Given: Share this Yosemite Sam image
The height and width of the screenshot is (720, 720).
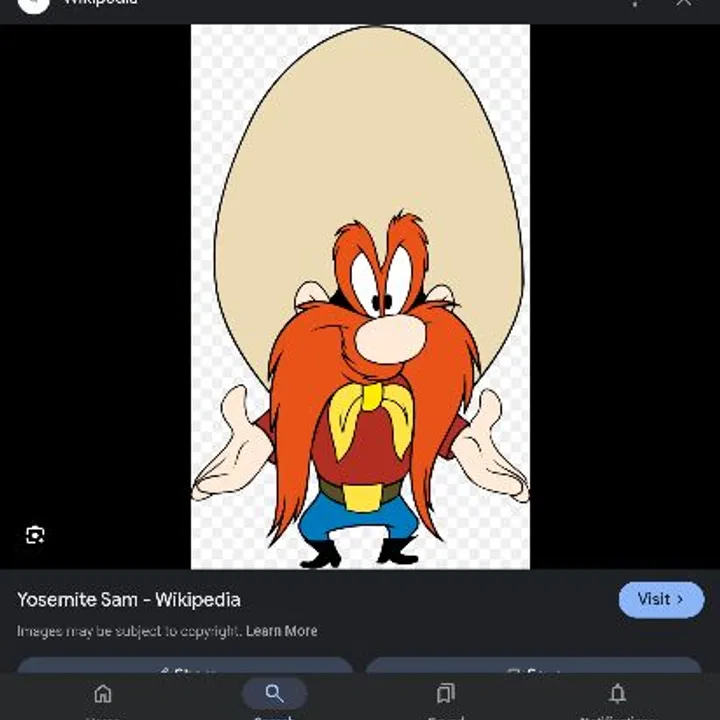Looking at the screenshot, I should point(185,667).
